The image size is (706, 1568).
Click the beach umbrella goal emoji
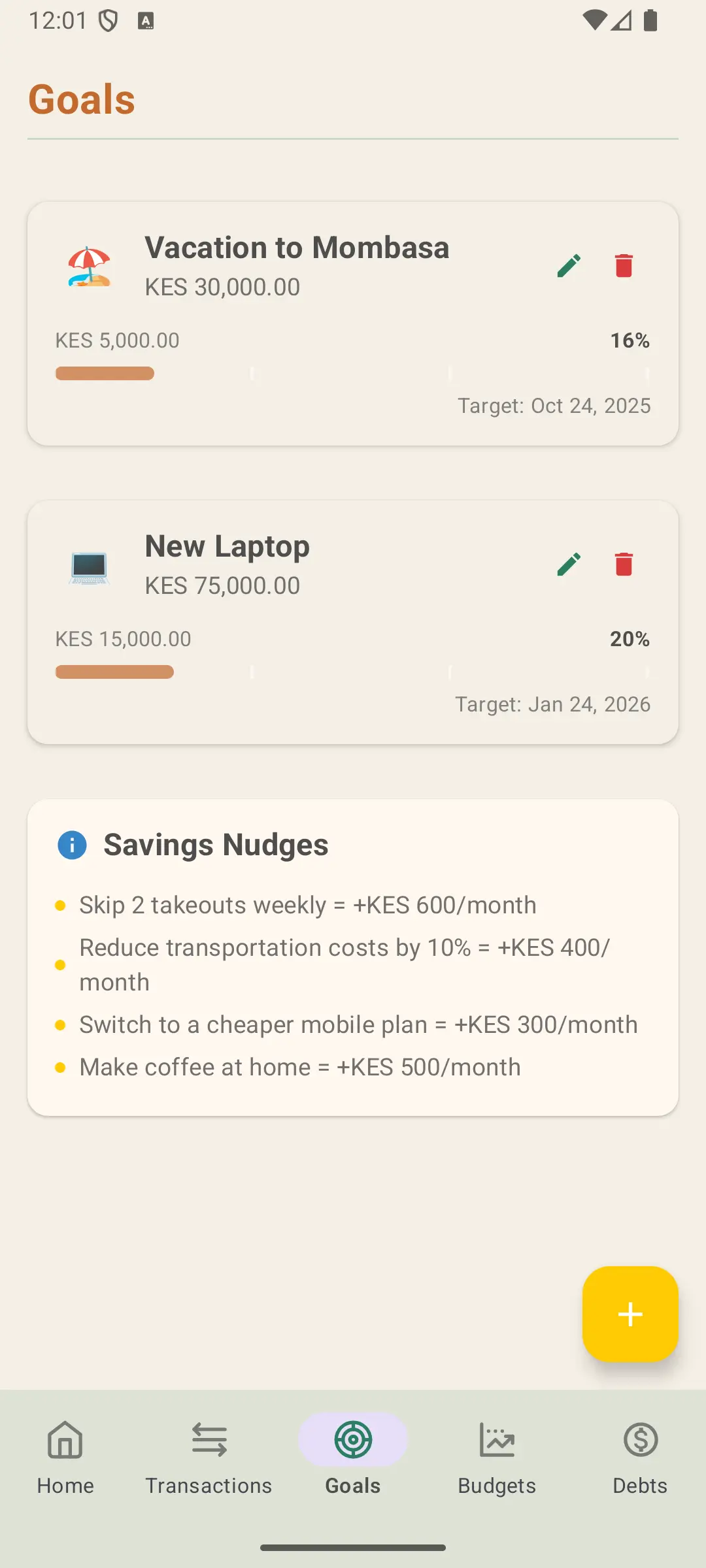point(90,266)
